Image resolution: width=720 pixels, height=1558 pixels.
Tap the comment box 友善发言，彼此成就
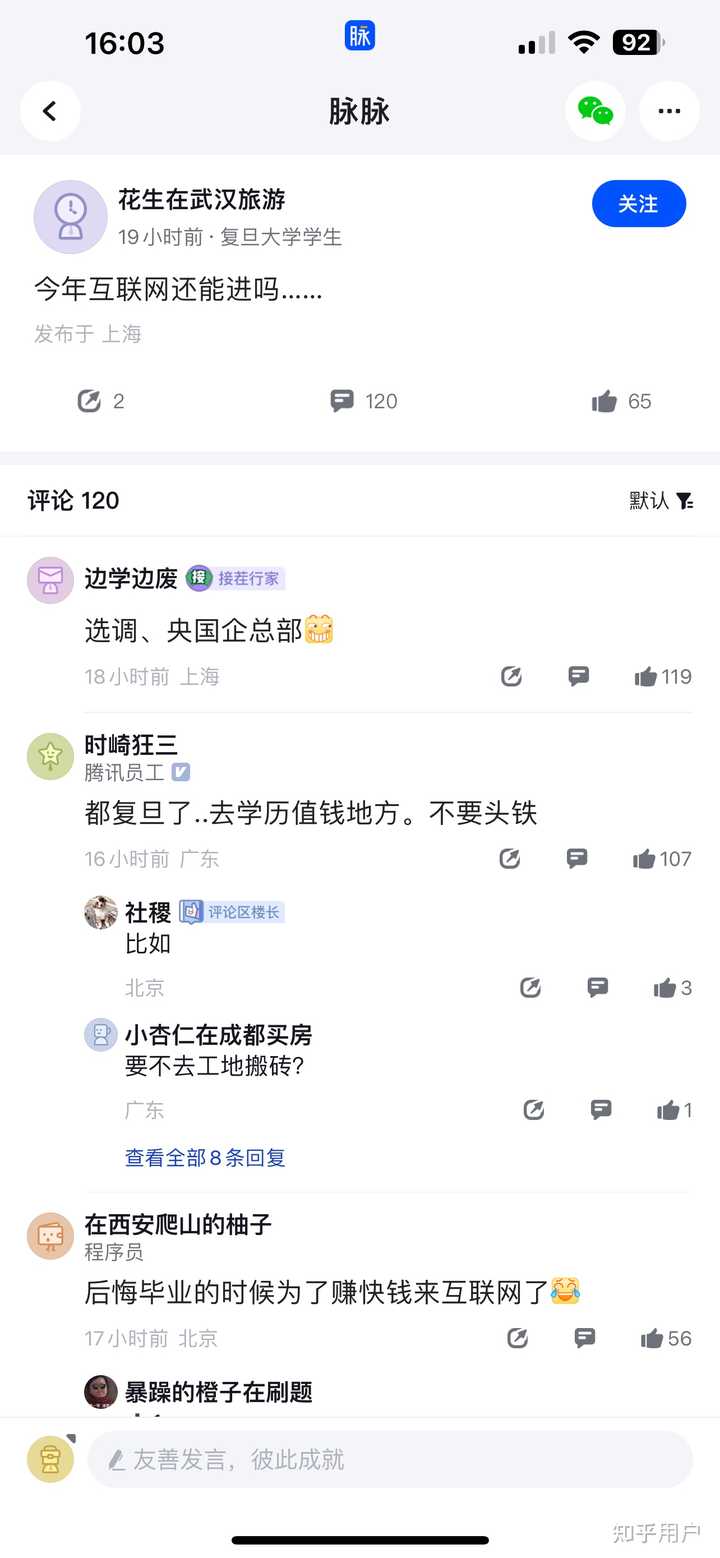point(390,1460)
